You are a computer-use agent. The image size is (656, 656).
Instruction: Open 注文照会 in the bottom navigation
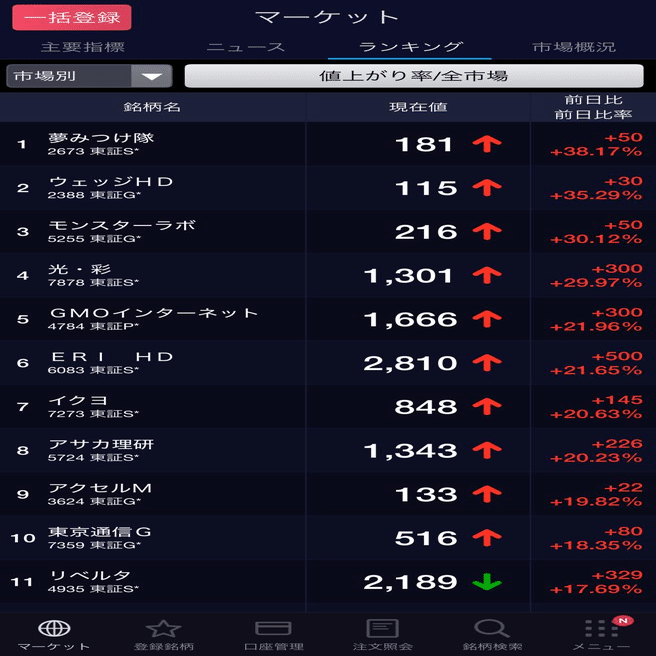pos(382,635)
